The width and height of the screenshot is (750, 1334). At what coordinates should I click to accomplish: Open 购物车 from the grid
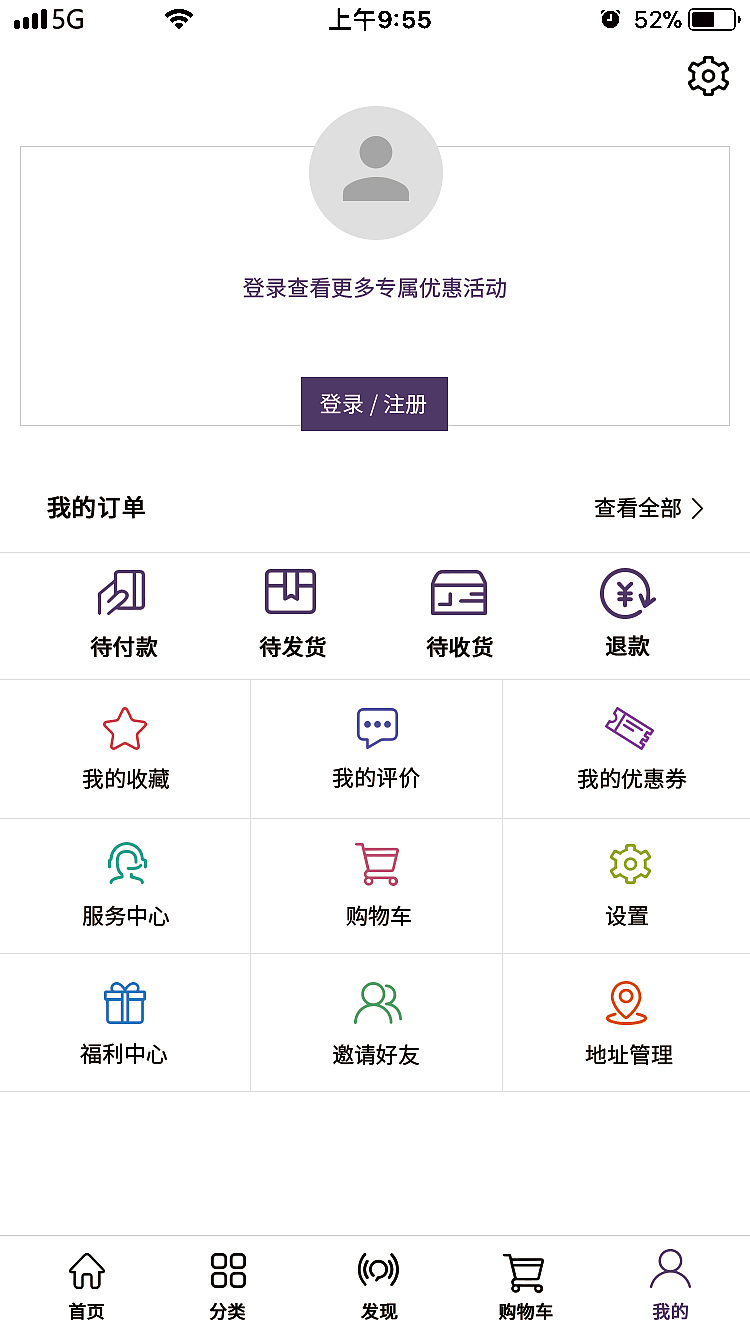coord(376,886)
